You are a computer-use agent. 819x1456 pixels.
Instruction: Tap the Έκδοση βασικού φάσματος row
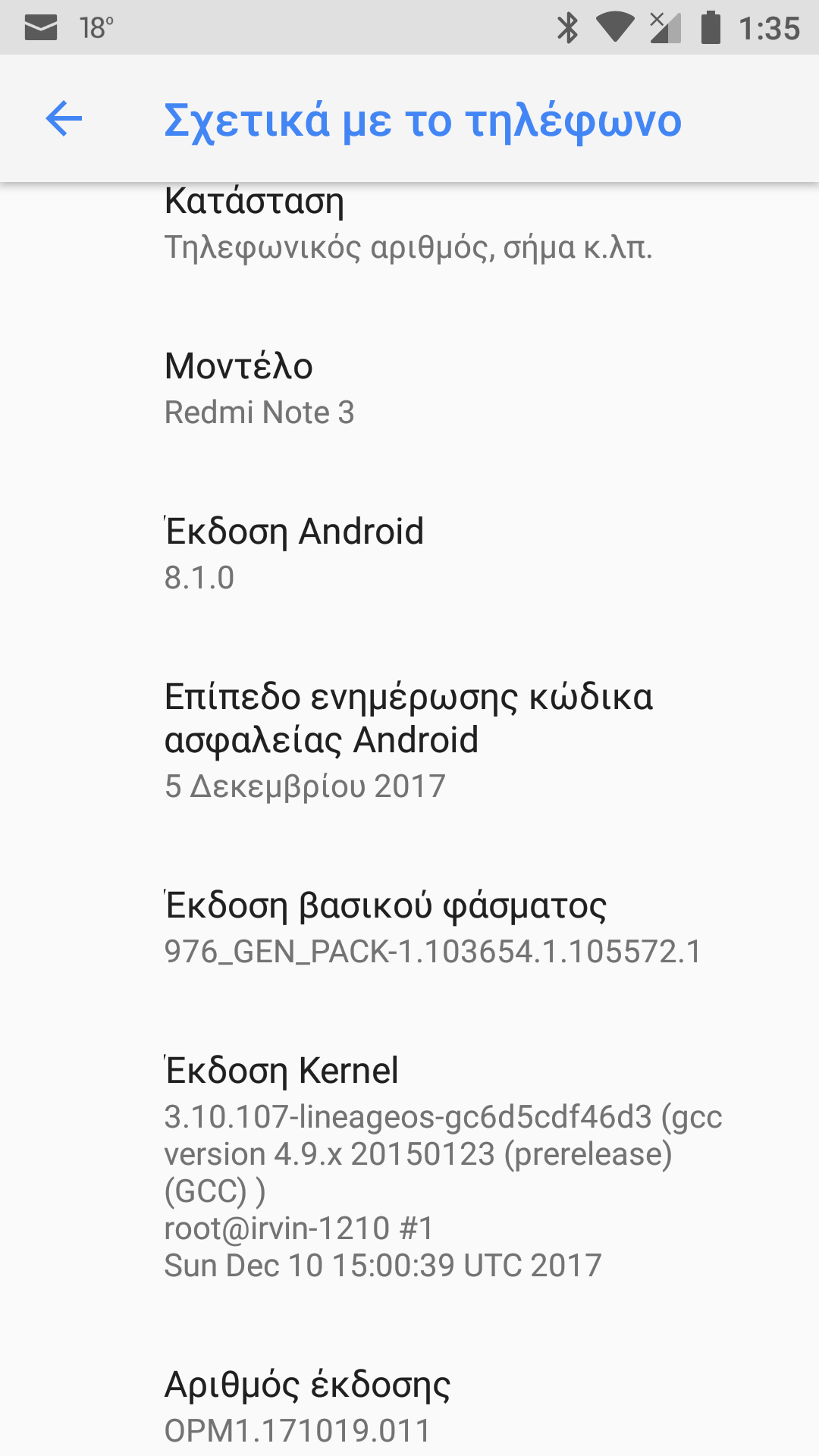click(x=409, y=927)
